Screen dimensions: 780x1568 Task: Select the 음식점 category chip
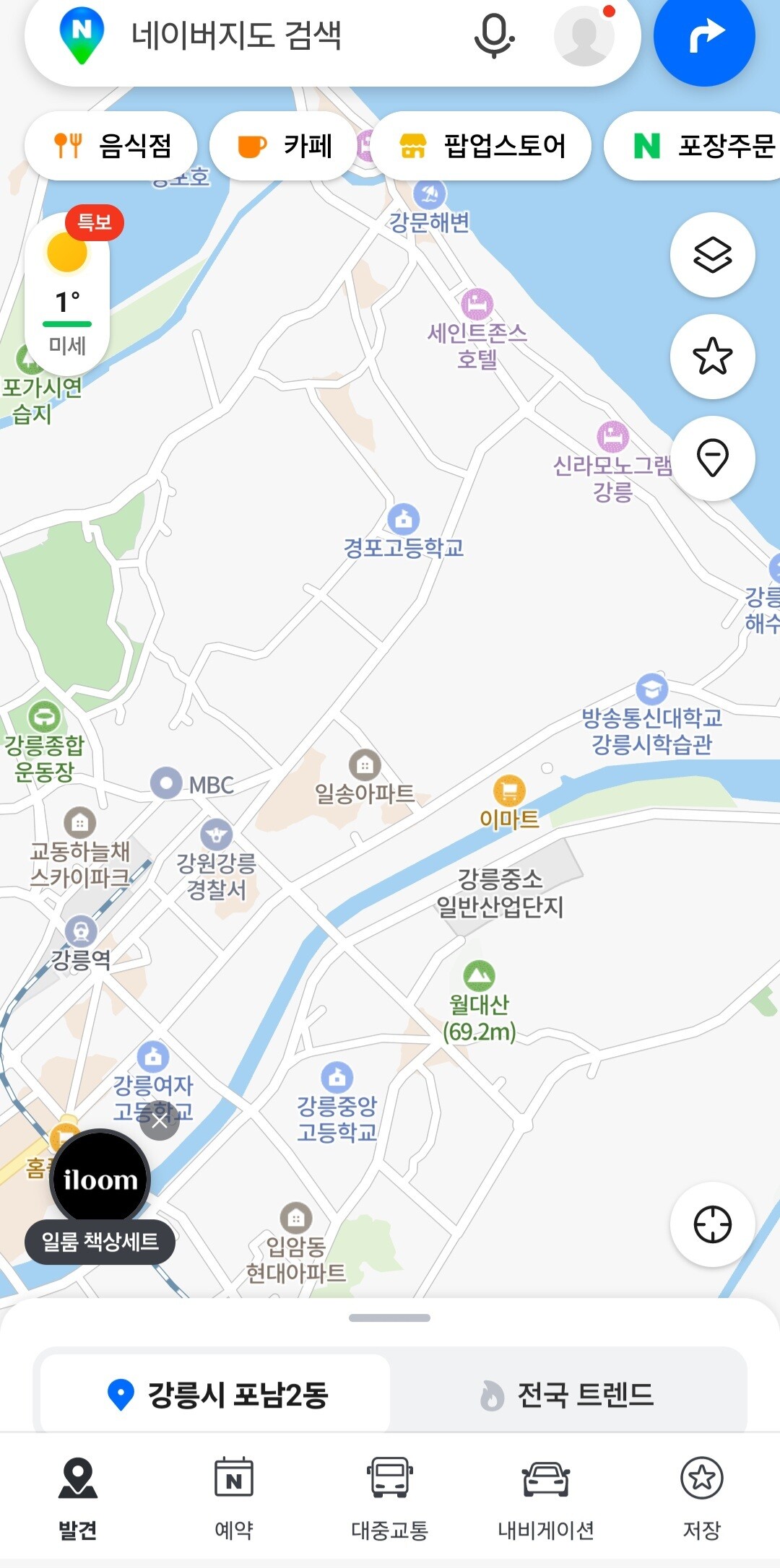click(111, 146)
